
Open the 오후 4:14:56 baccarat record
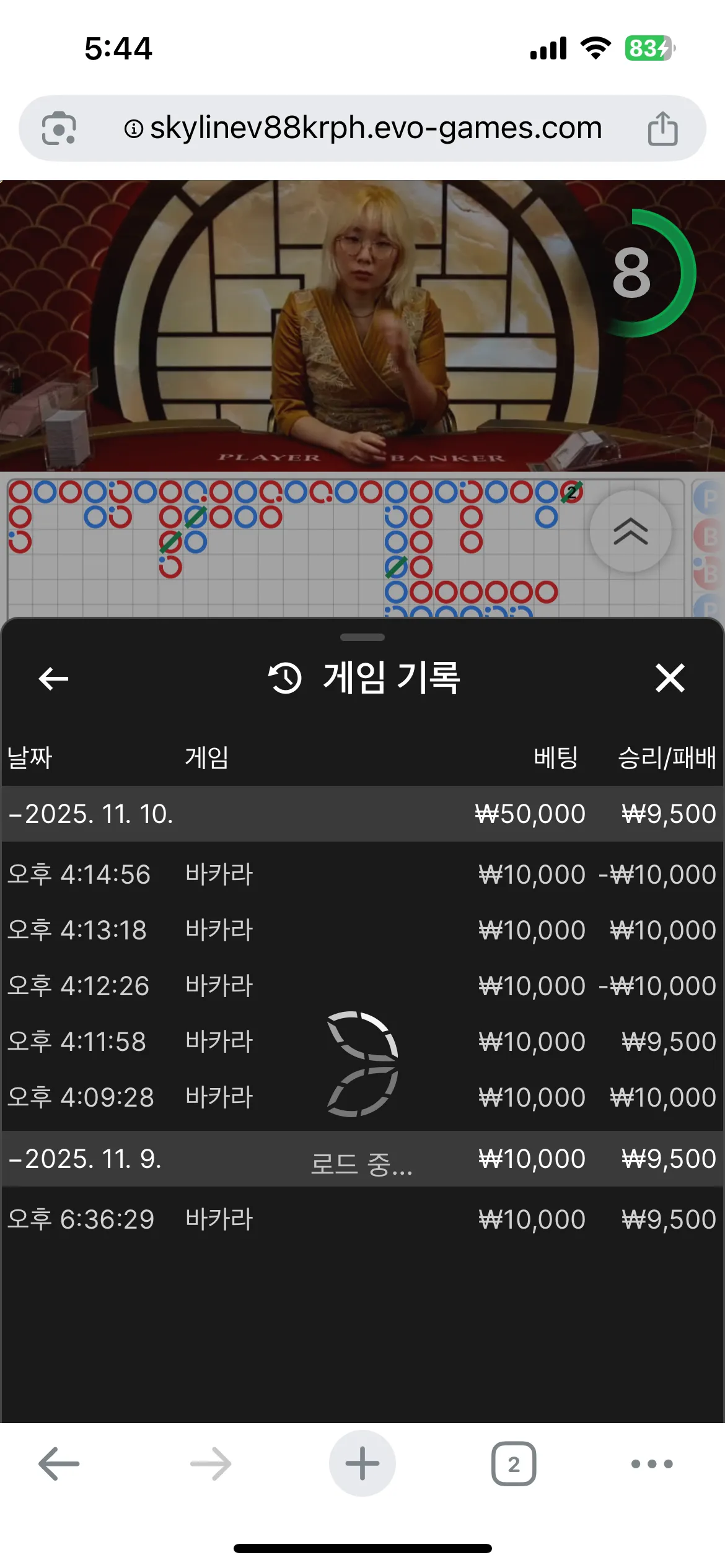(x=362, y=874)
